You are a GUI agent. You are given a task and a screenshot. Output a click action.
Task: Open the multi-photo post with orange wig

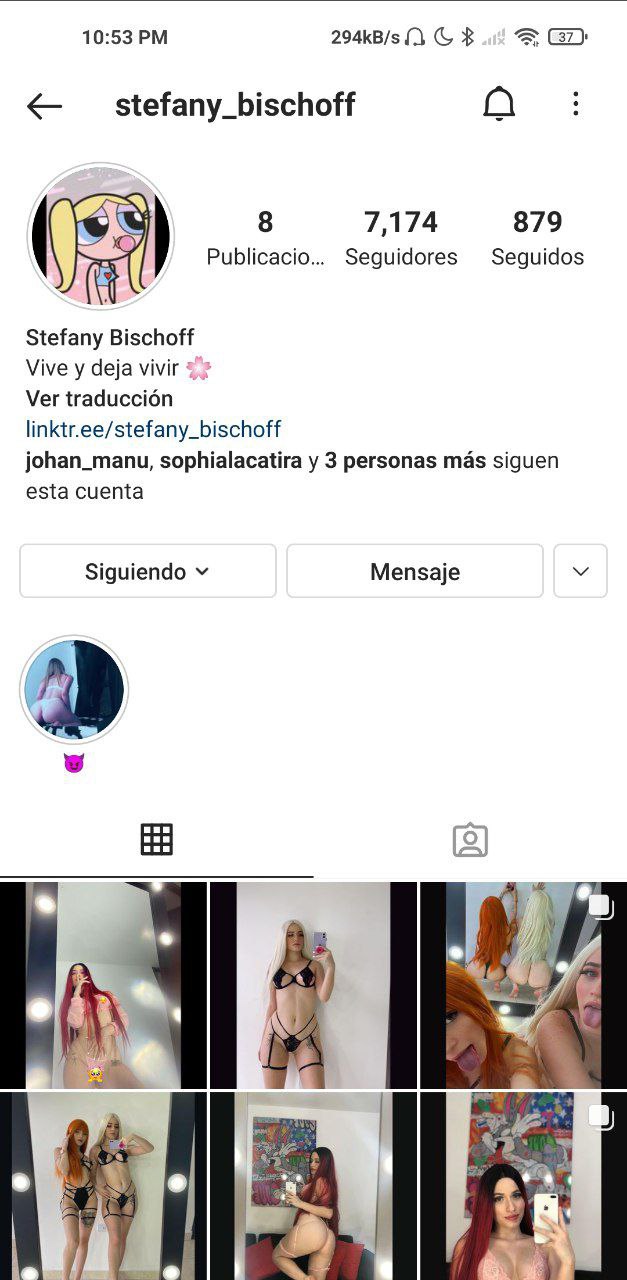(x=523, y=985)
